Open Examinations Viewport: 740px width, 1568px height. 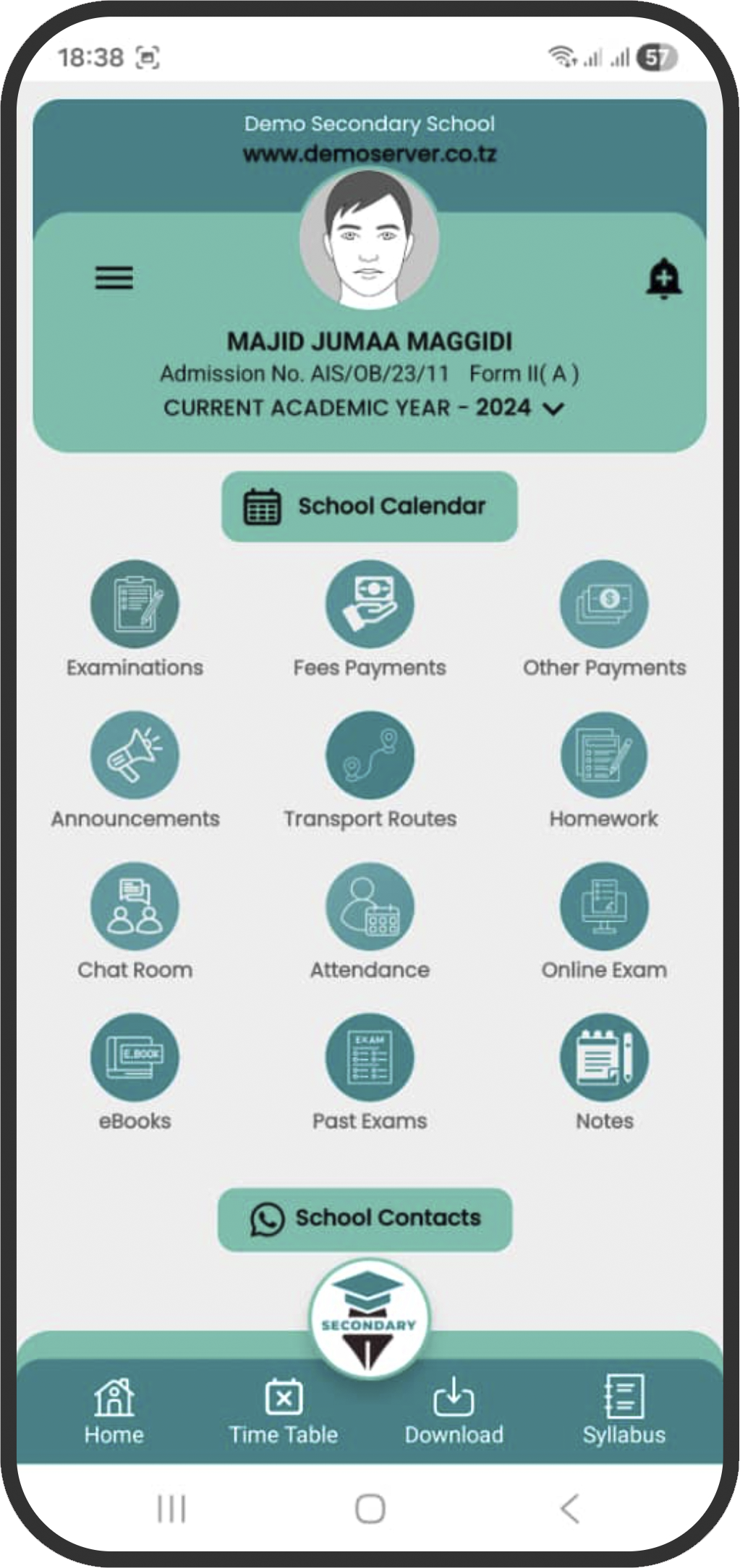coord(135,604)
